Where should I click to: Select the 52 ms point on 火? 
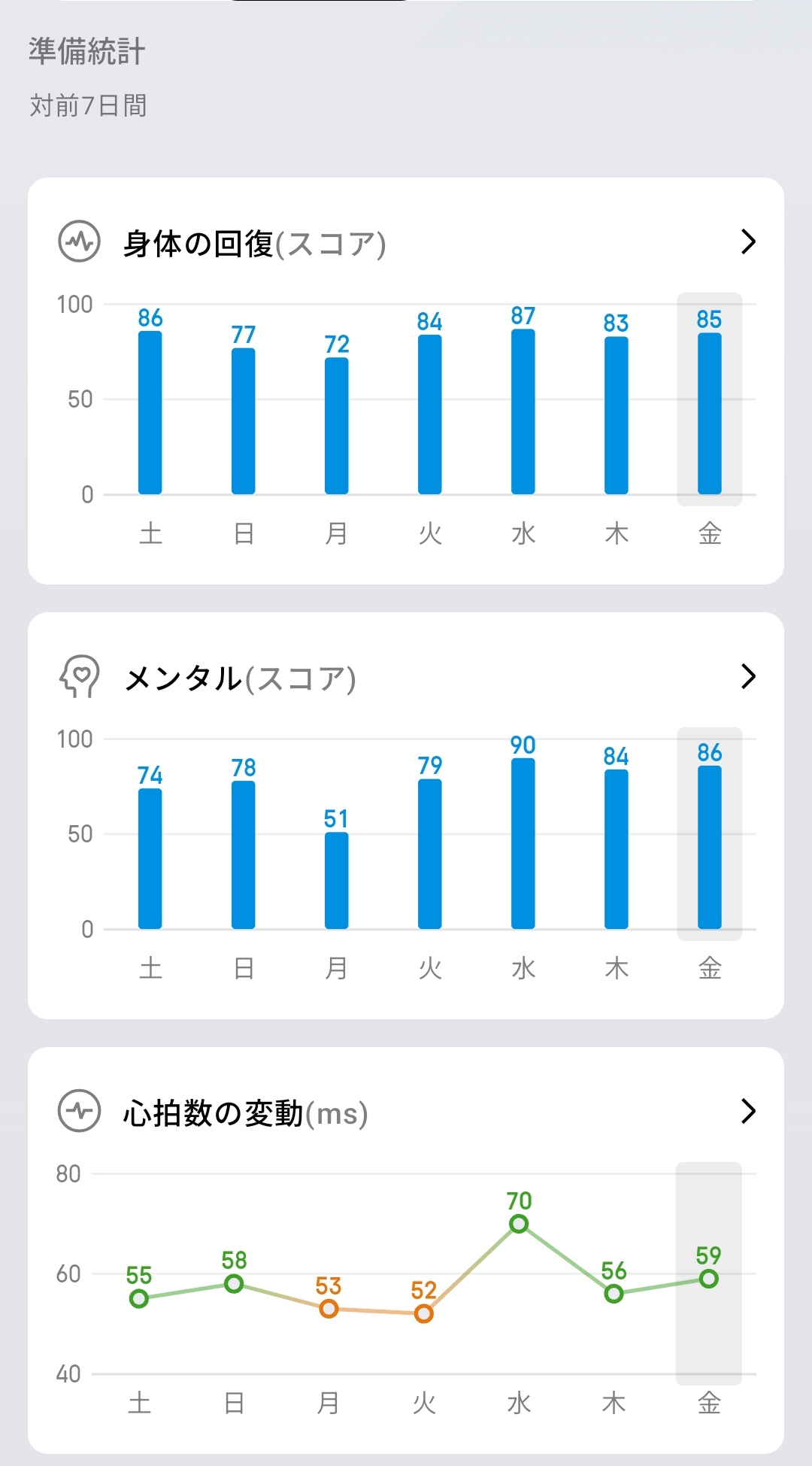point(424,1313)
